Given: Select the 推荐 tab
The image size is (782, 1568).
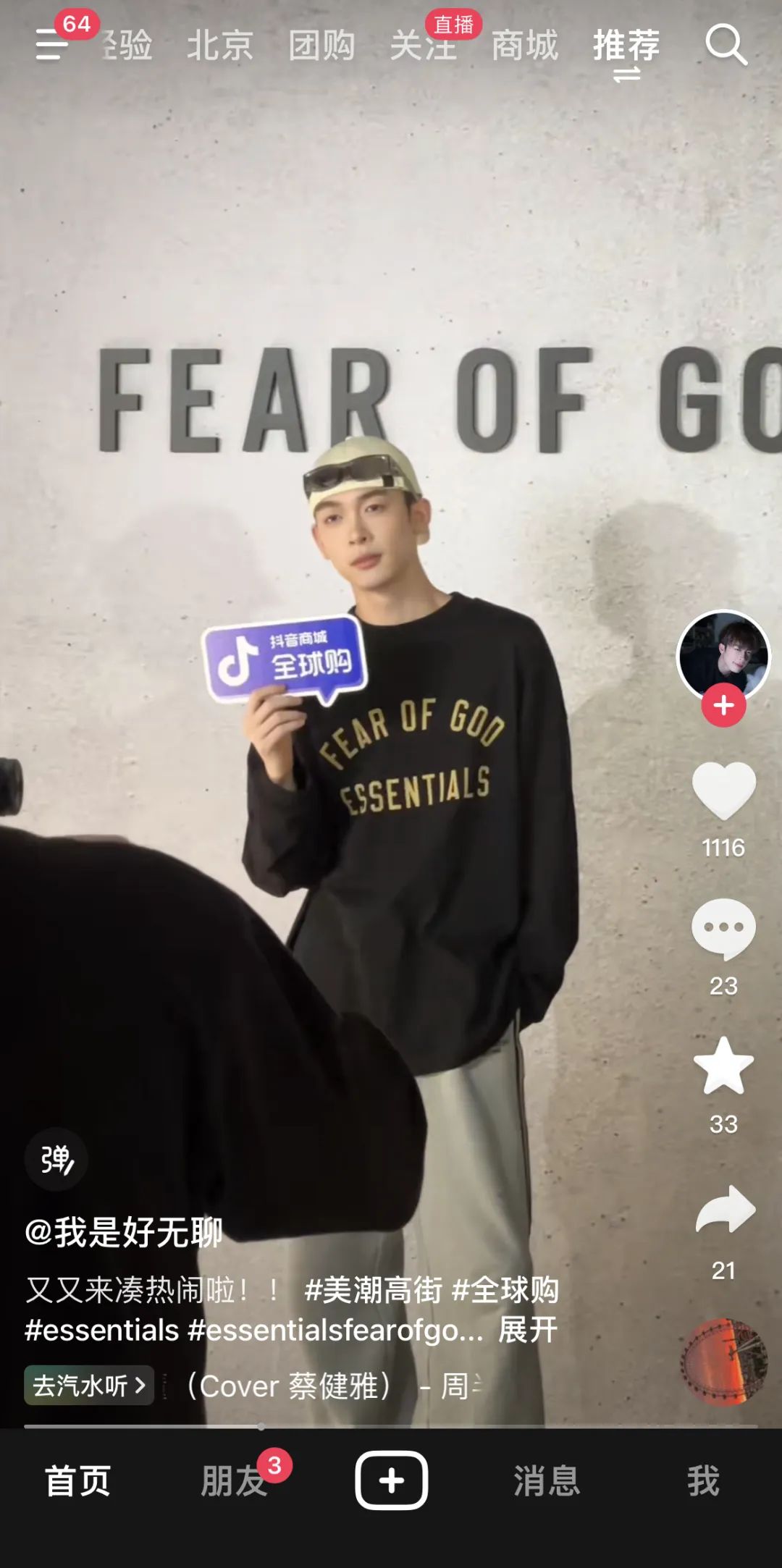Looking at the screenshot, I should [x=626, y=46].
